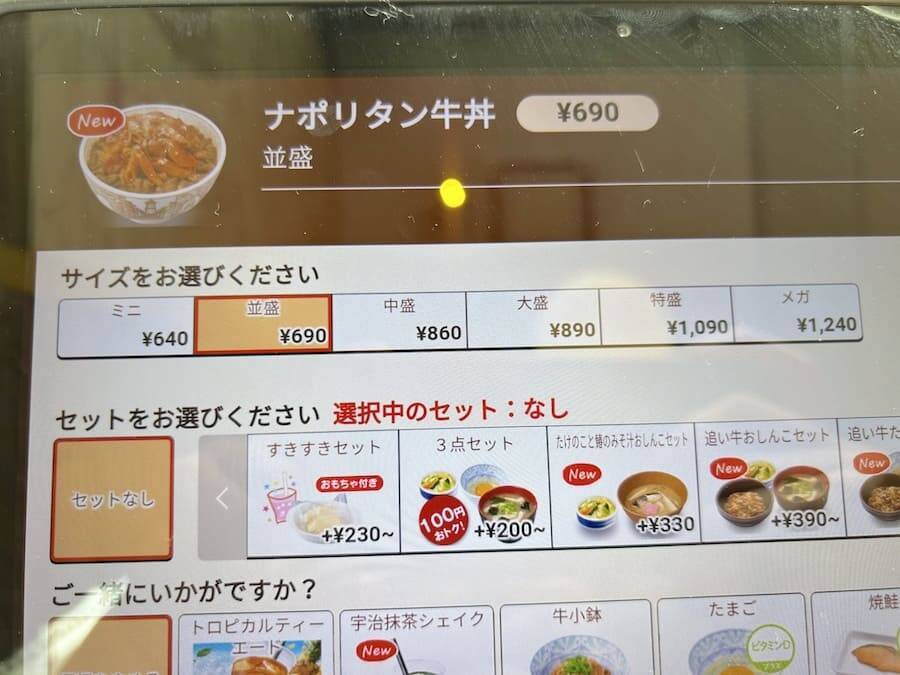Image resolution: width=900 pixels, height=675 pixels.
Task: Select the メガ size for ¥1,240
Action: pyautogui.click(x=796, y=312)
